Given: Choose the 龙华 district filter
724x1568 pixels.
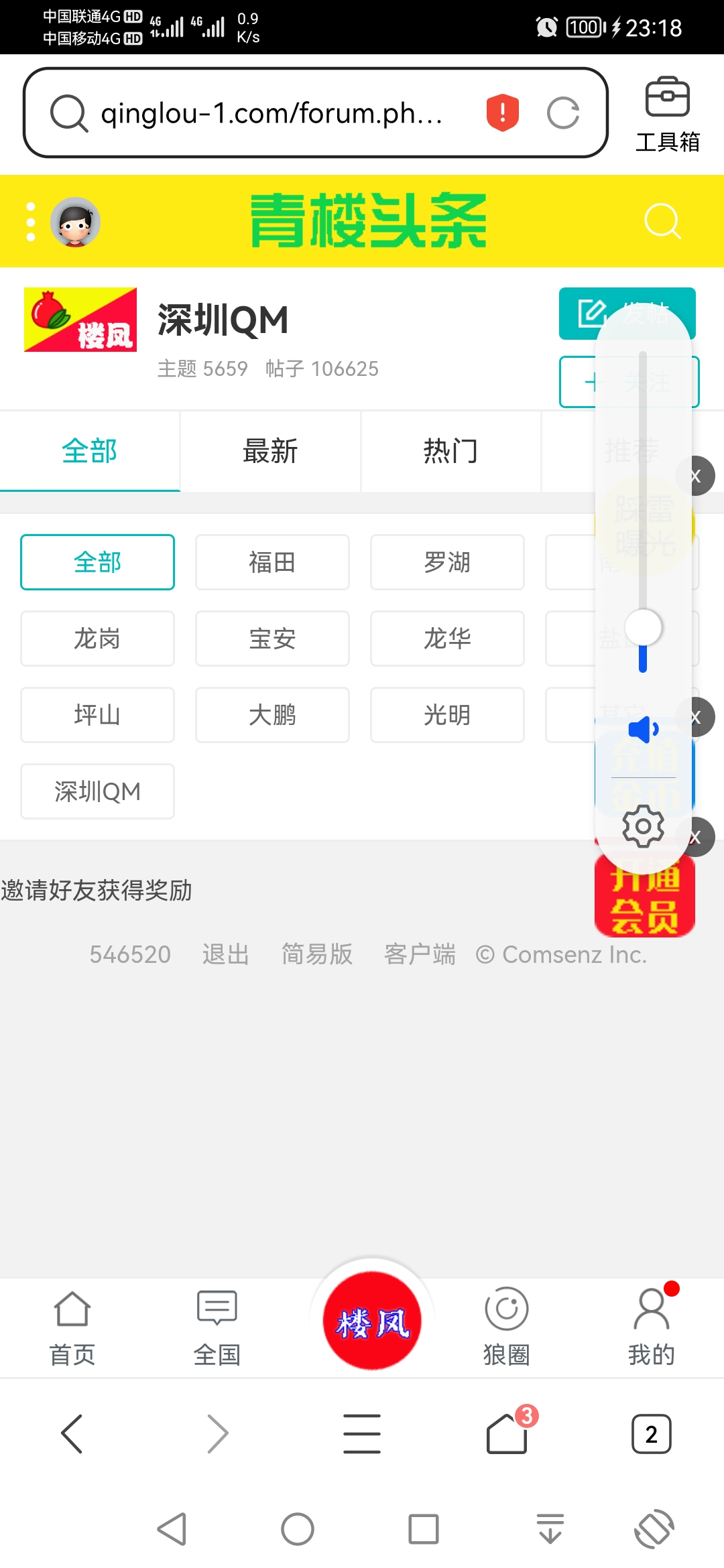Looking at the screenshot, I should [x=447, y=639].
